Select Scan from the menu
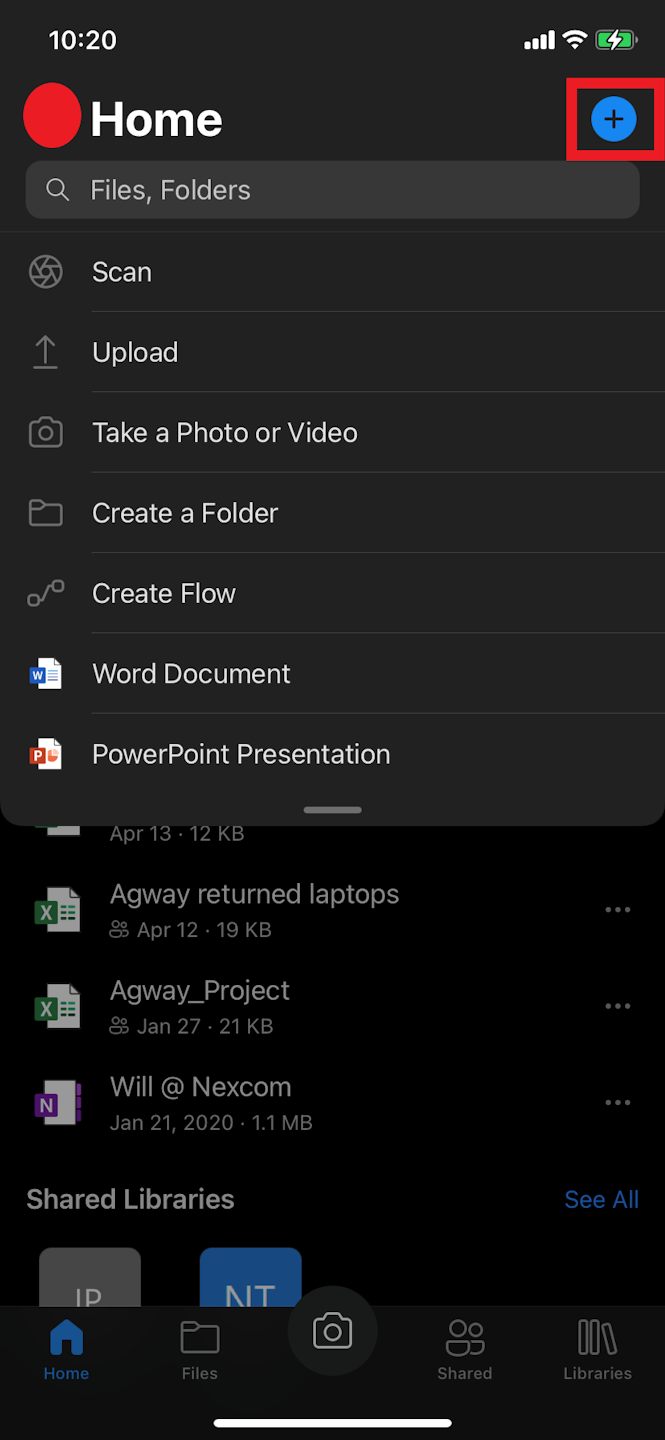This screenshot has height=1440, width=665. (122, 272)
